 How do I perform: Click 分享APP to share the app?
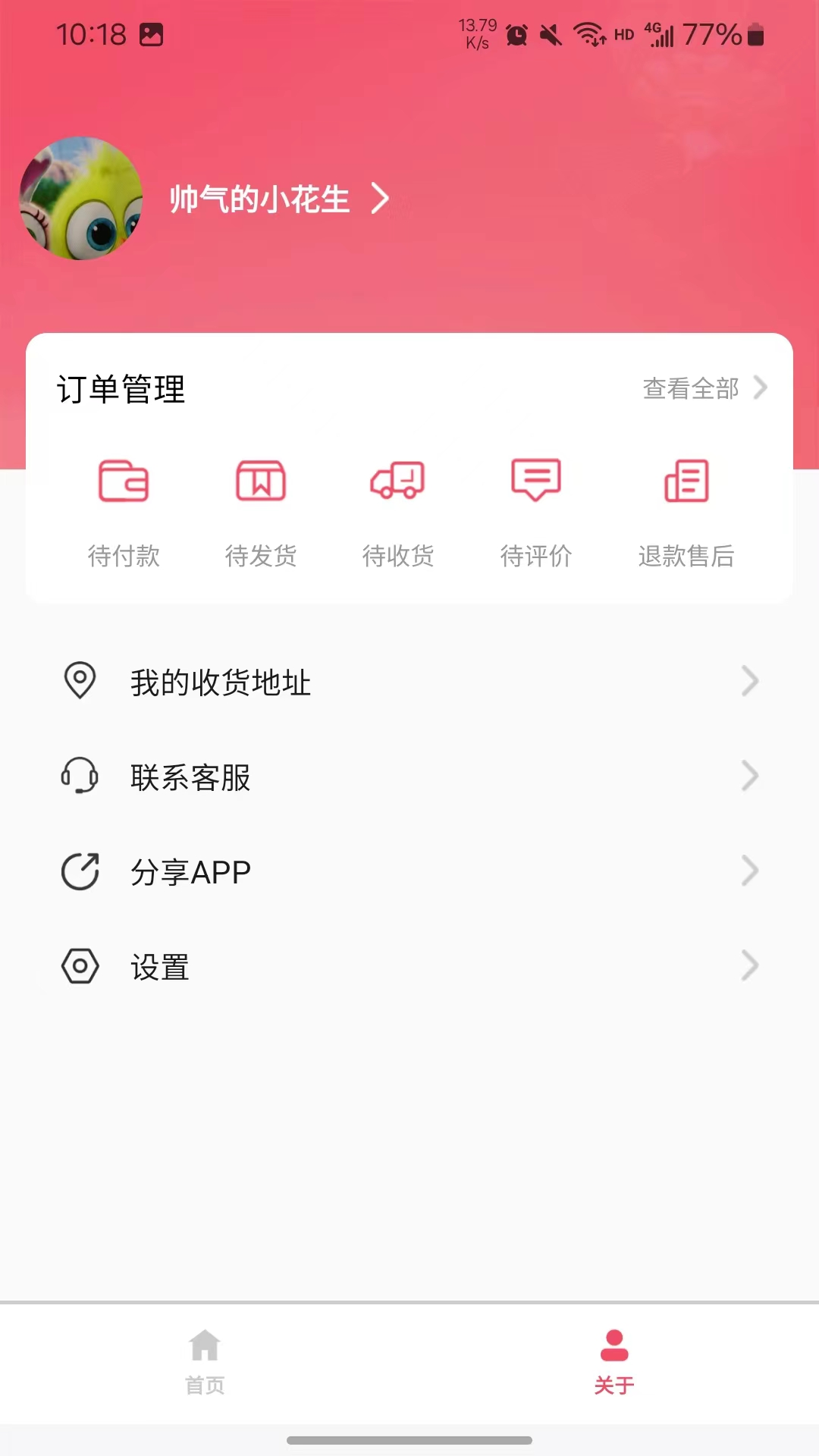tap(190, 871)
